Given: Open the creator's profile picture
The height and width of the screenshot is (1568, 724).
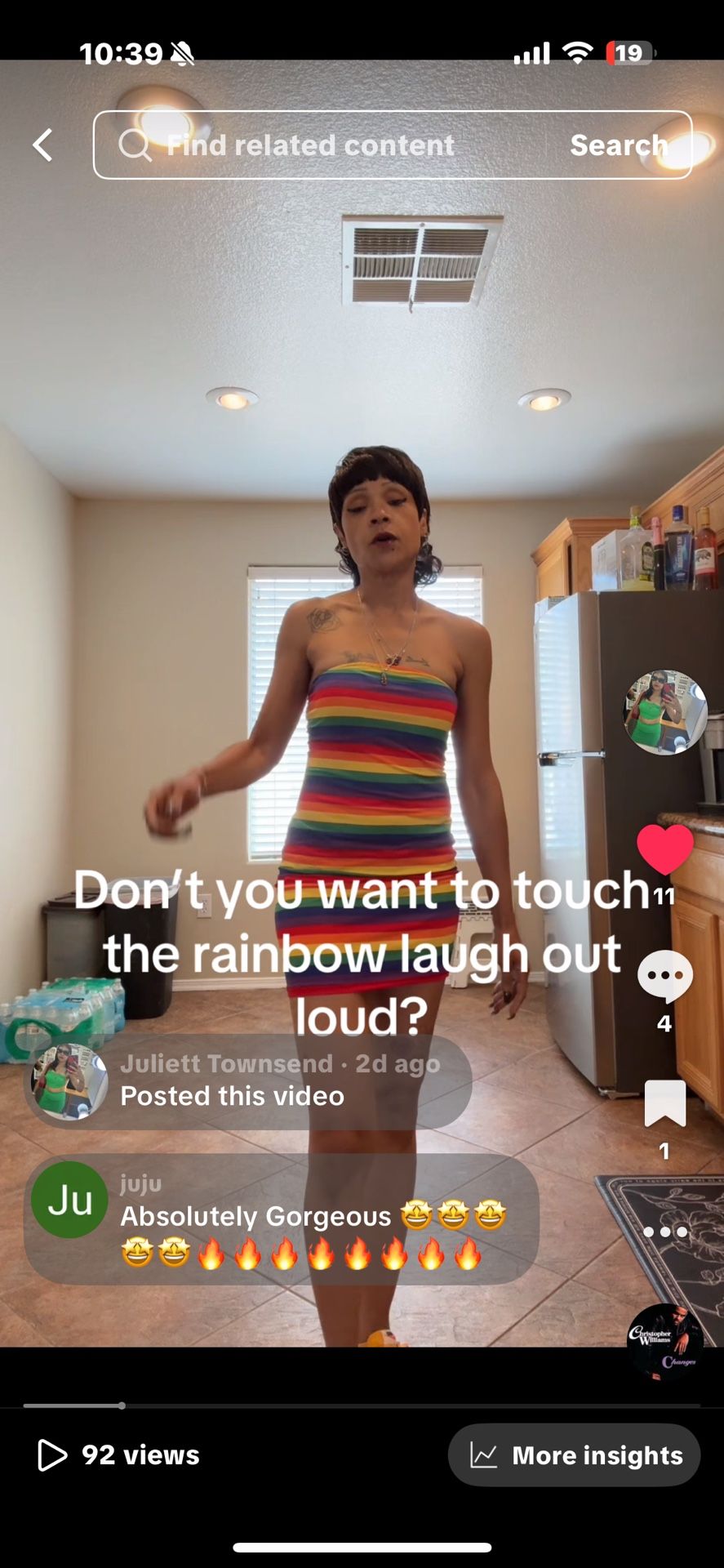Looking at the screenshot, I should point(664,712).
